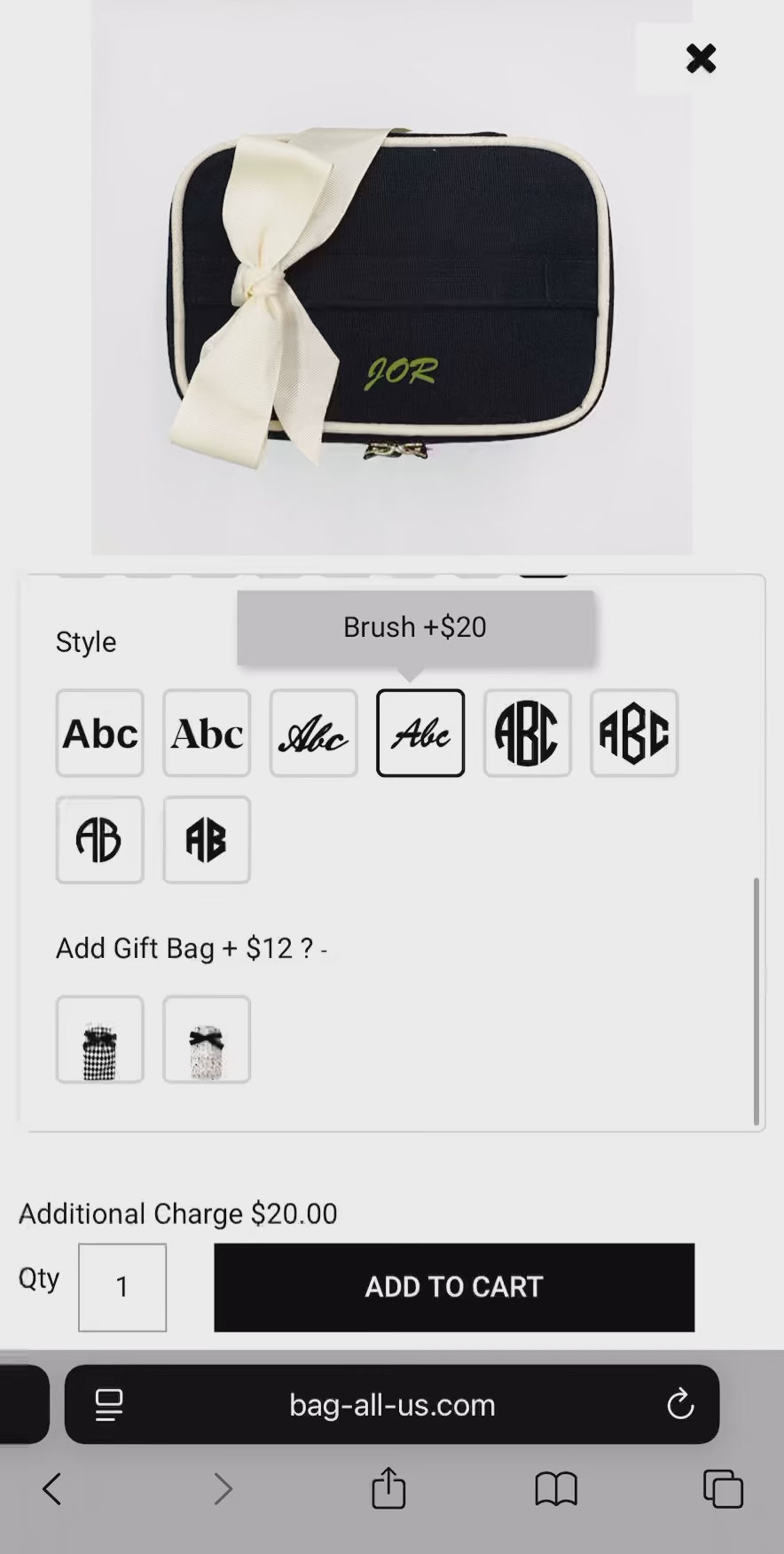Choose the three-letter circle ABC monogram
This screenshot has width=784, height=1554.
click(x=527, y=733)
